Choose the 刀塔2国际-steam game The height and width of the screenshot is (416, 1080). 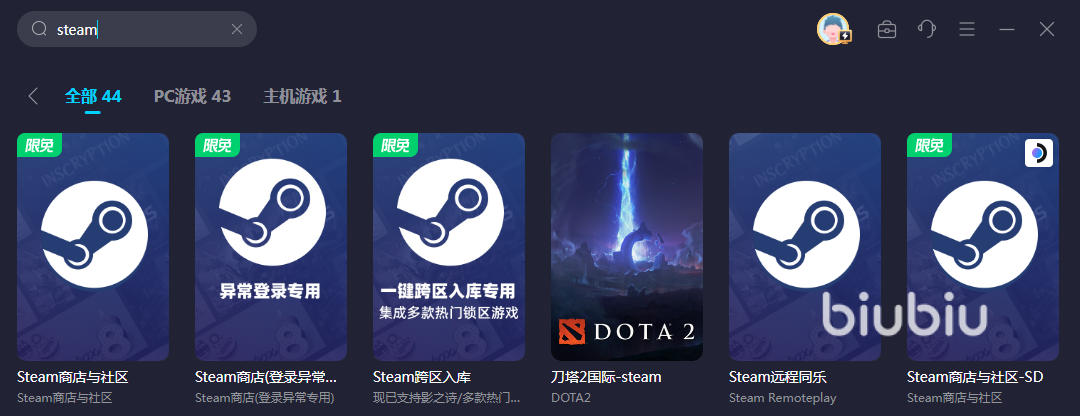point(627,247)
